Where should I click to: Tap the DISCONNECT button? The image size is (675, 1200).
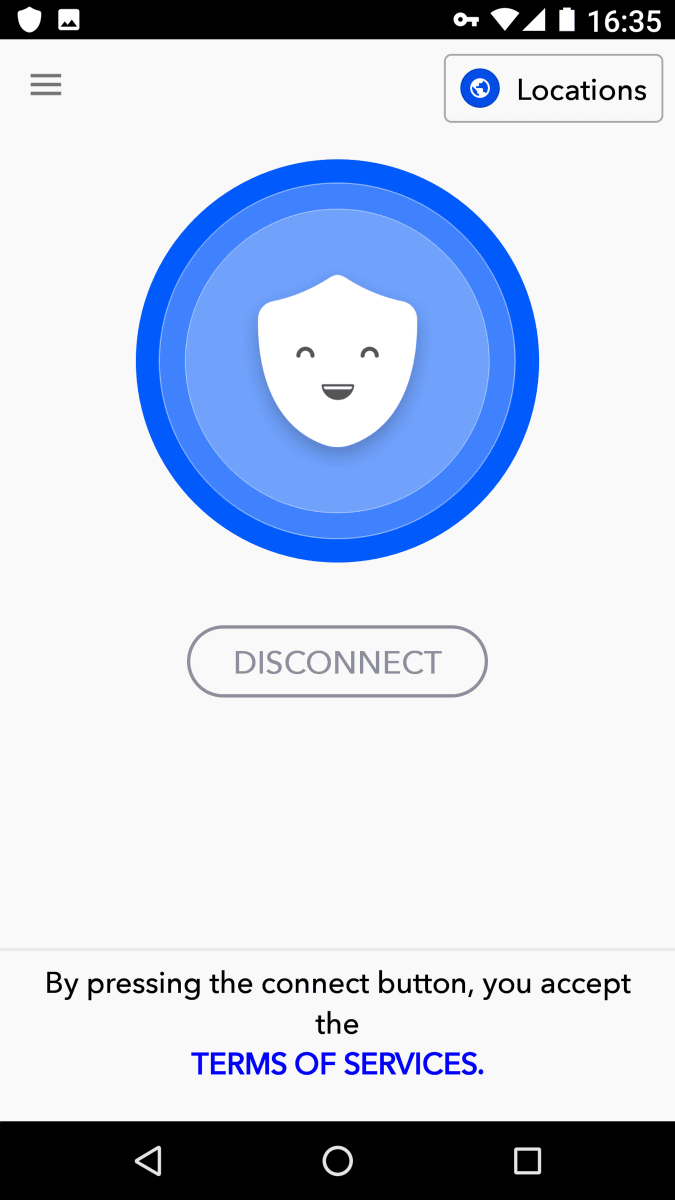coord(337,662)
